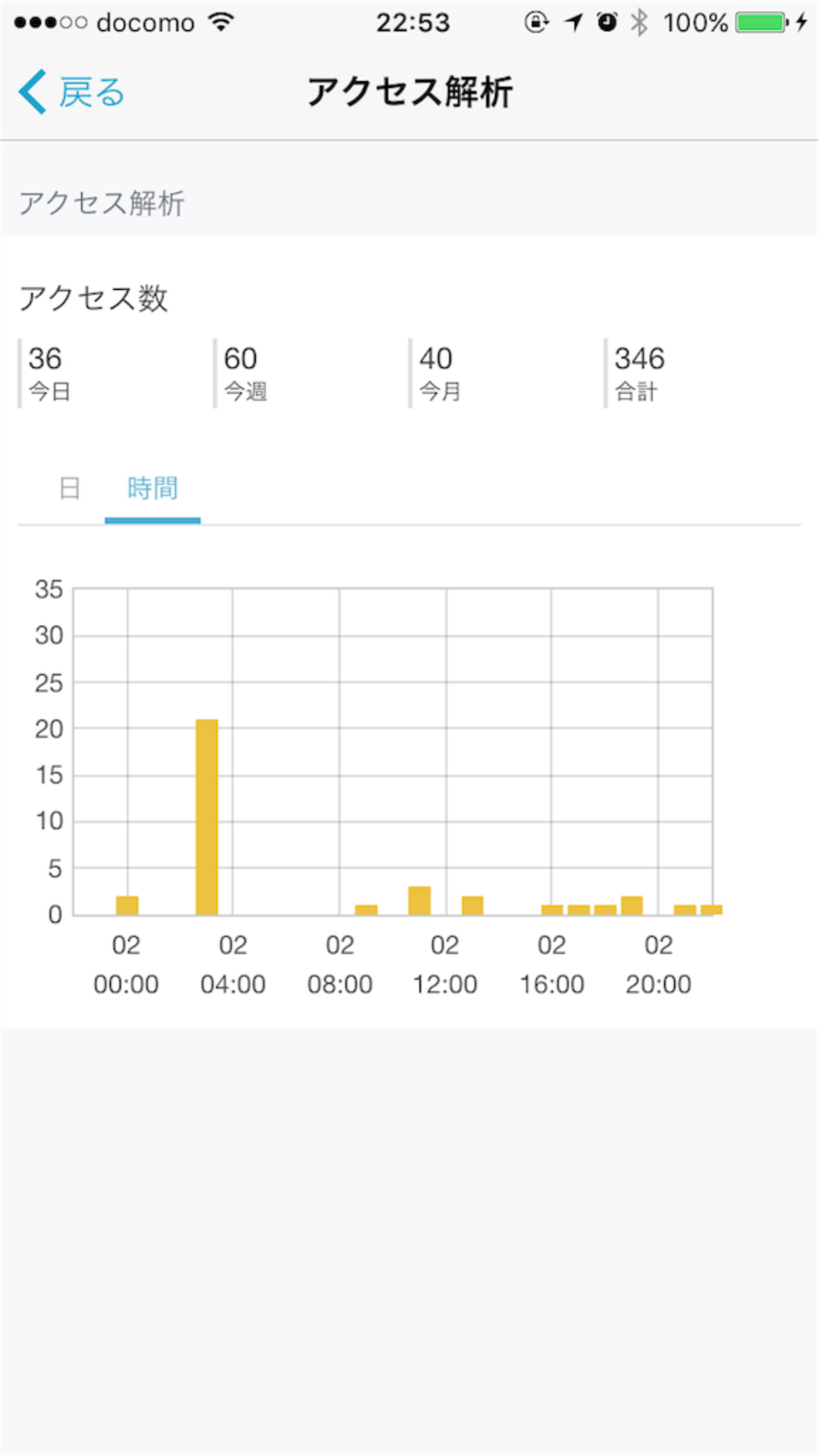Image resolution: width=819 pixels, height=1456 pixels.
Task: Go back with the 戻る button
Action: [72, 92]
